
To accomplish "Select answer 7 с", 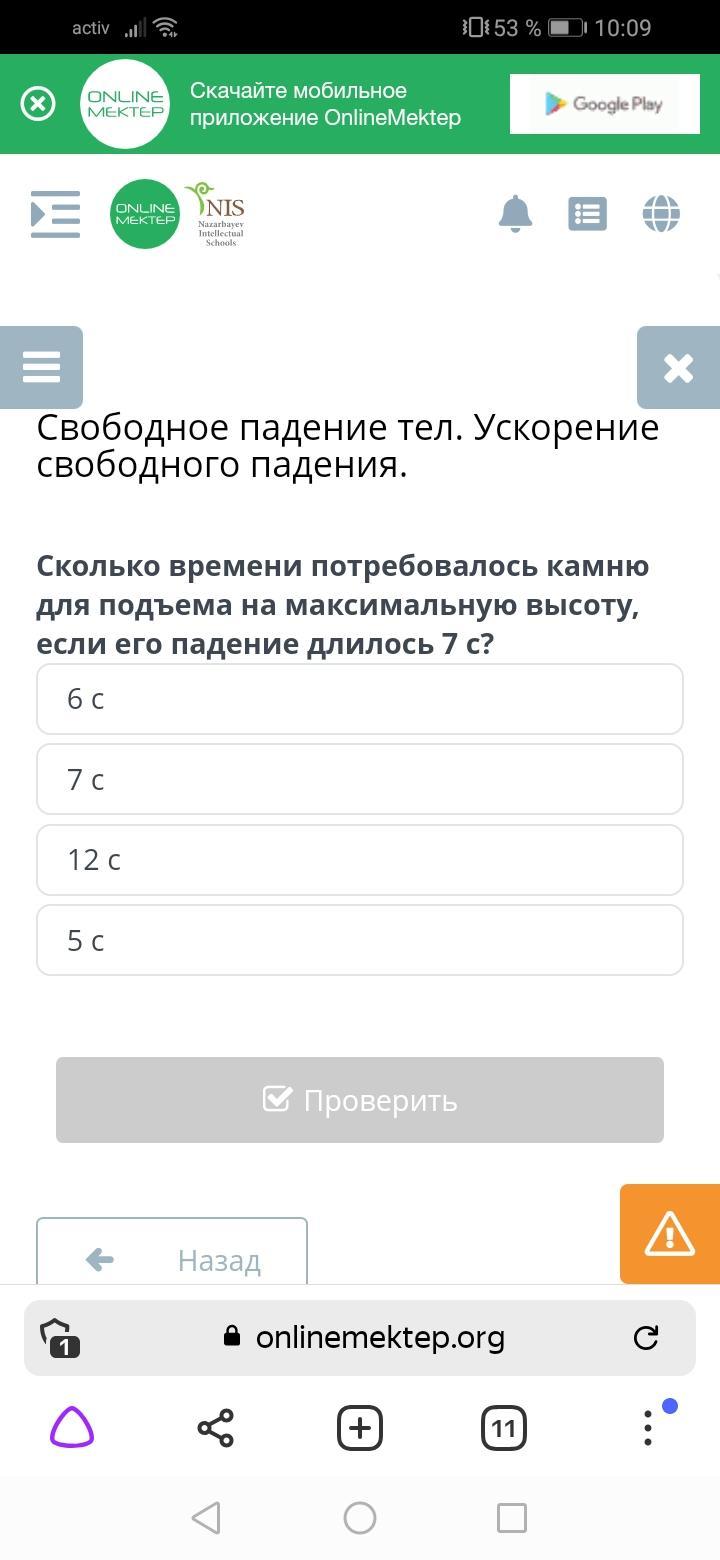I will coord(360,779).
